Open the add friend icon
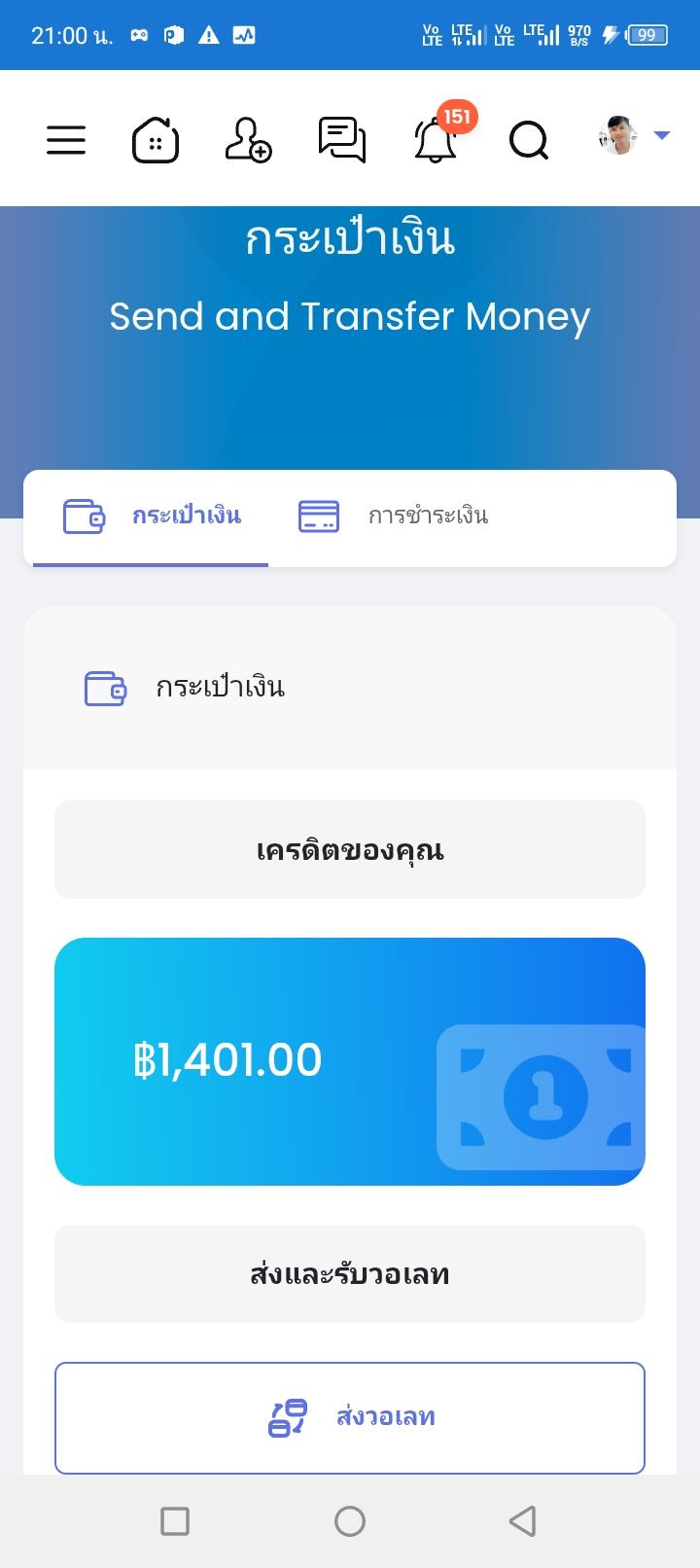Screen dimensions: 700x1568 point(248,140)
